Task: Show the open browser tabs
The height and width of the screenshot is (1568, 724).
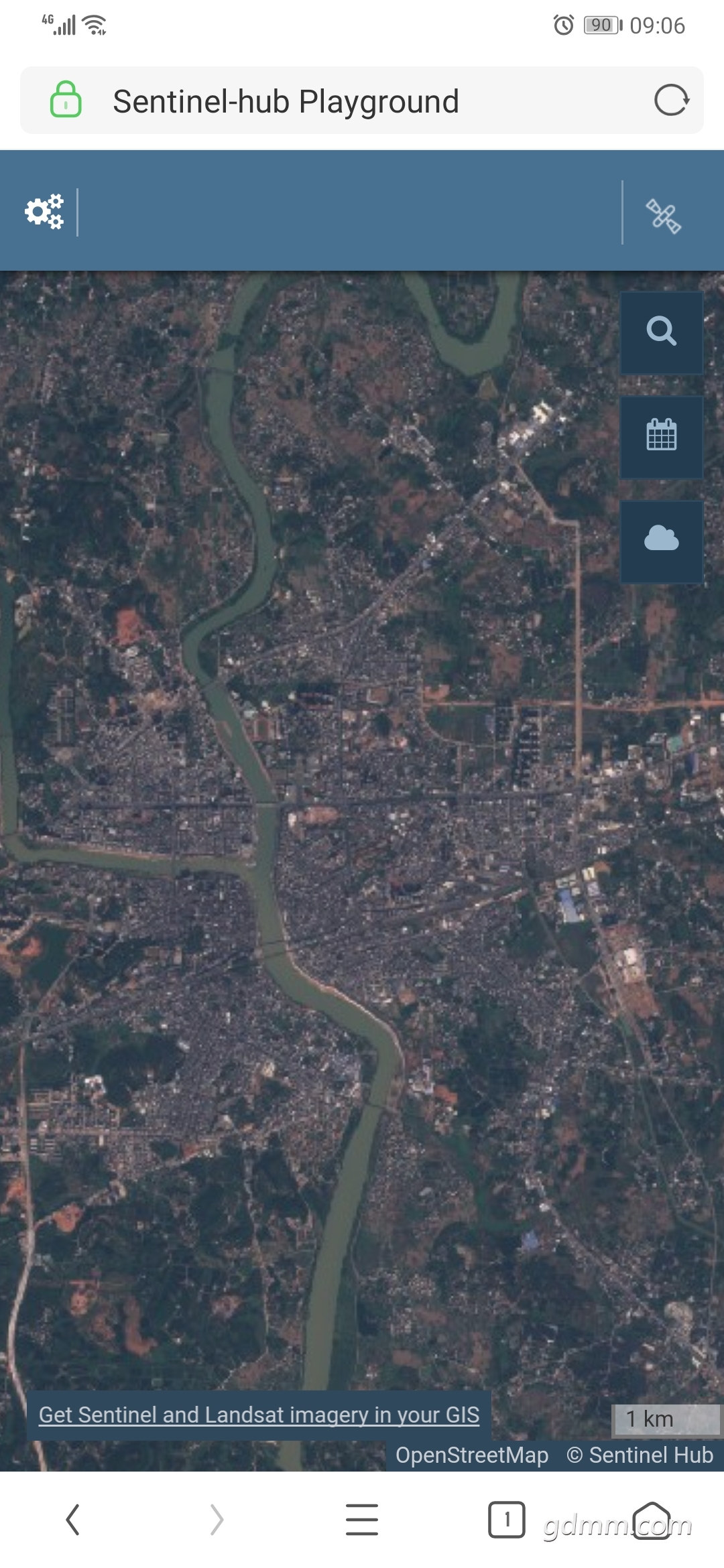Action: tap(507, 1519)
